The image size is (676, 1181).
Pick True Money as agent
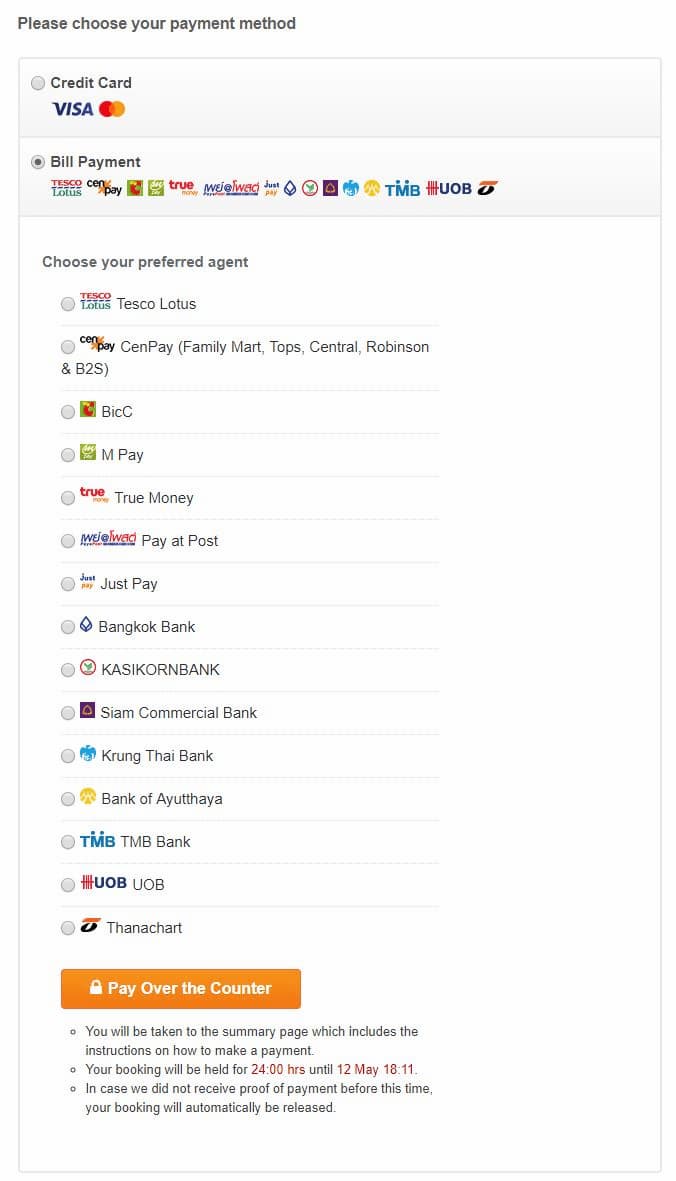pos(67,498)
